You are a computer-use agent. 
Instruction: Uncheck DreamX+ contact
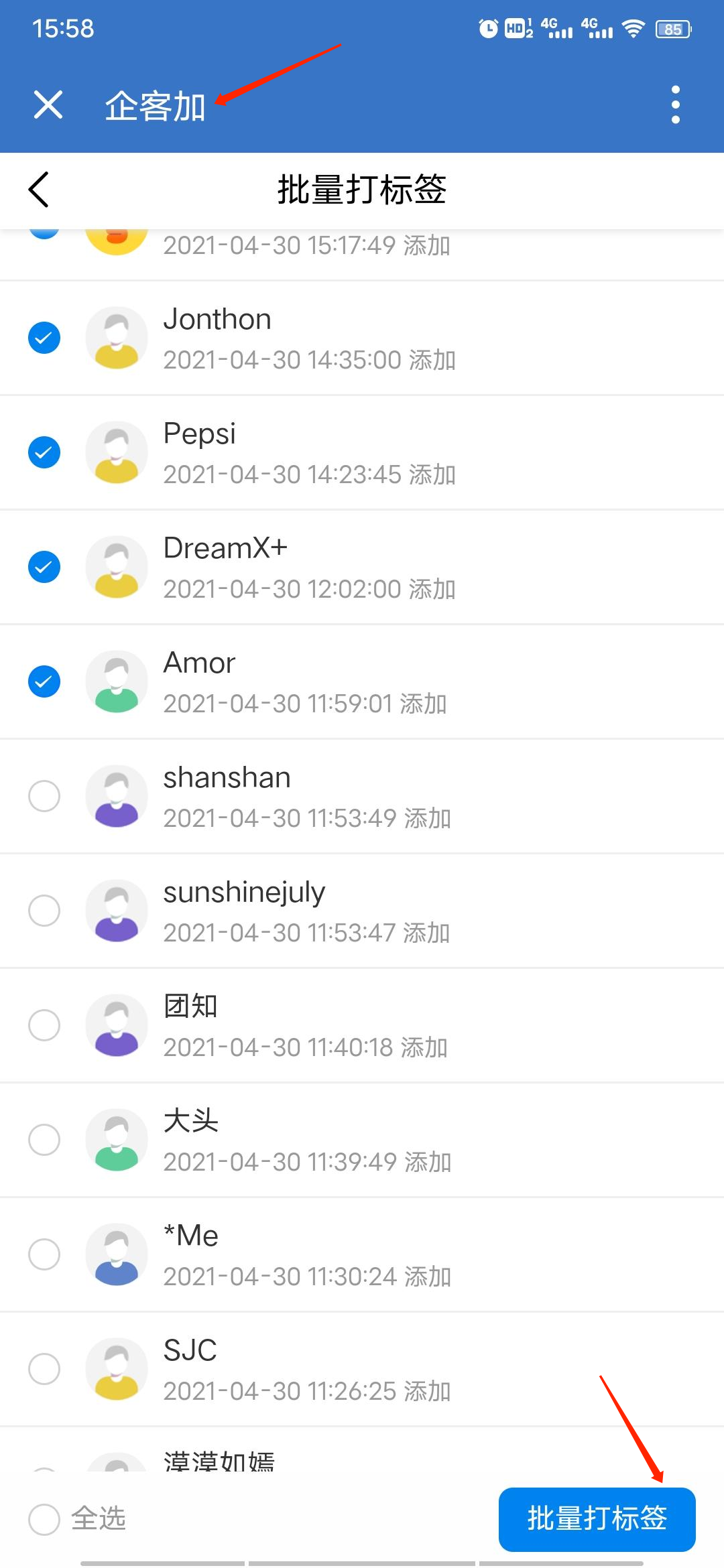pyautogui.click(x=44, y=567)
